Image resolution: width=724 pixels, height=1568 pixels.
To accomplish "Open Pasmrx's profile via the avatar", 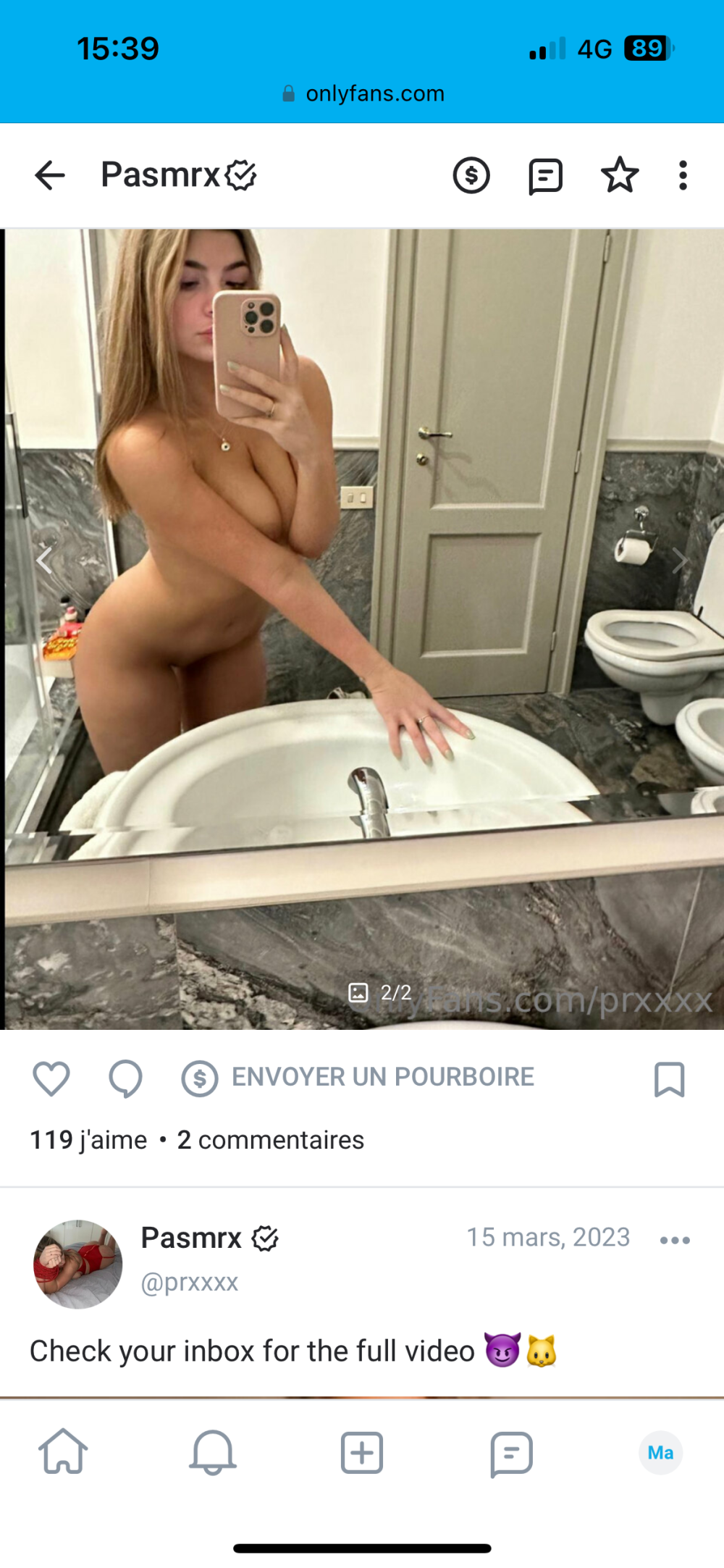I will pyautogui.click(x=78, y=1264).
